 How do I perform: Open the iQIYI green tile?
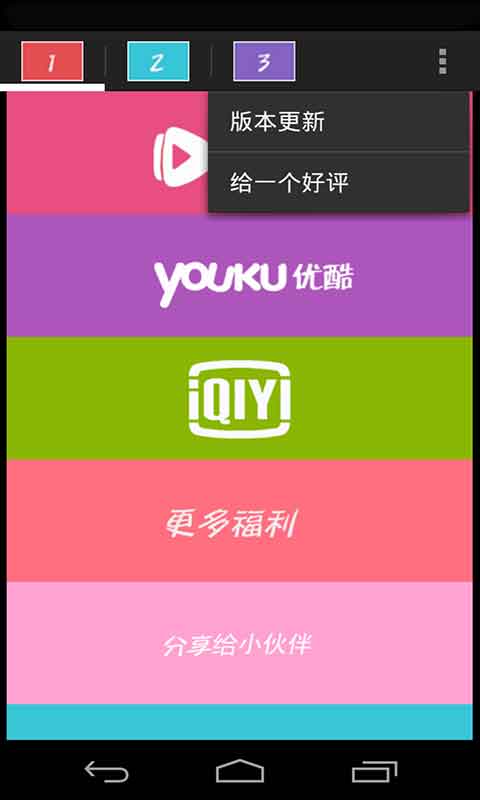(239, 398)
